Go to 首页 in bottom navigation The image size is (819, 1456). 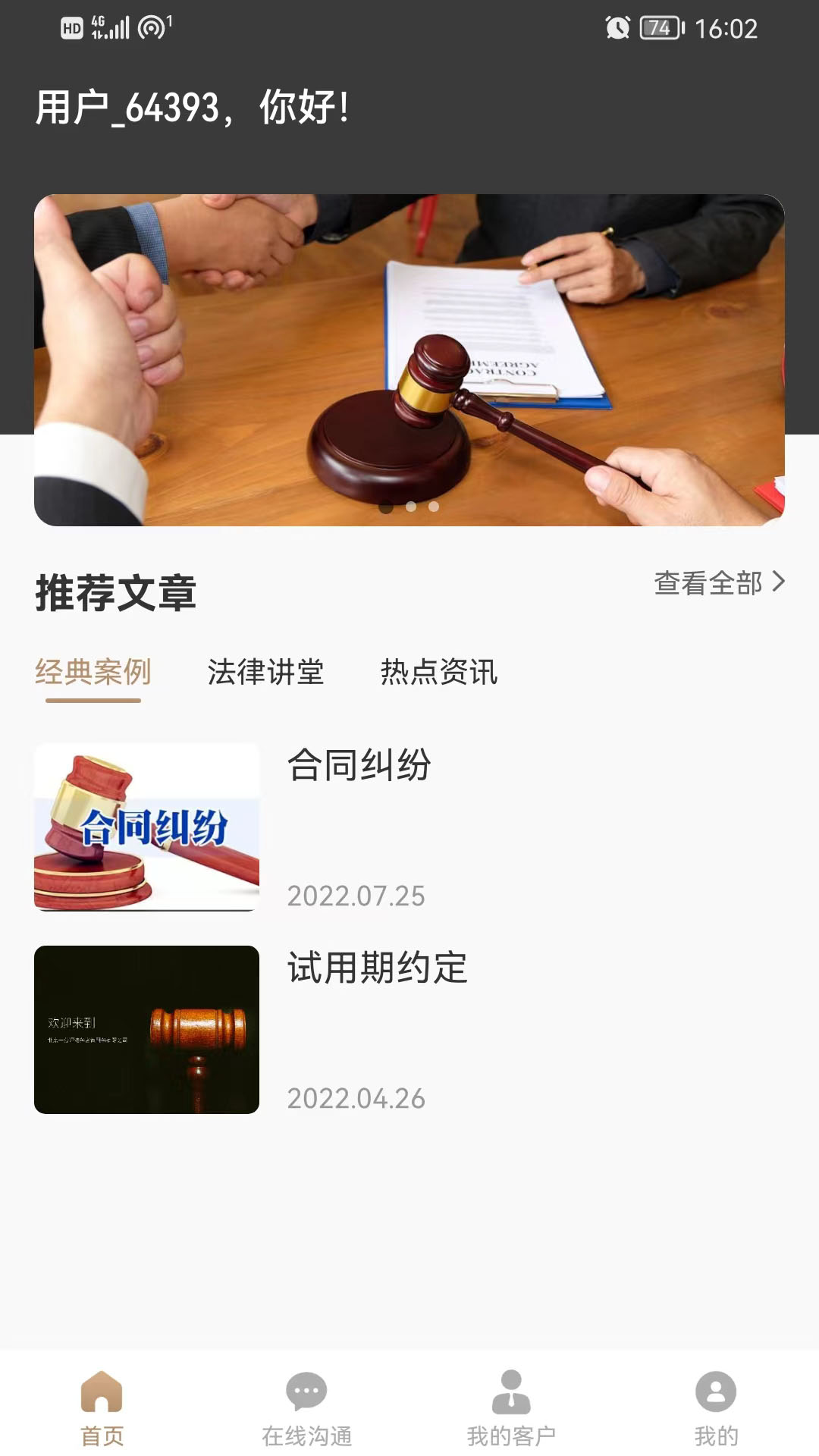point(102,1407)
